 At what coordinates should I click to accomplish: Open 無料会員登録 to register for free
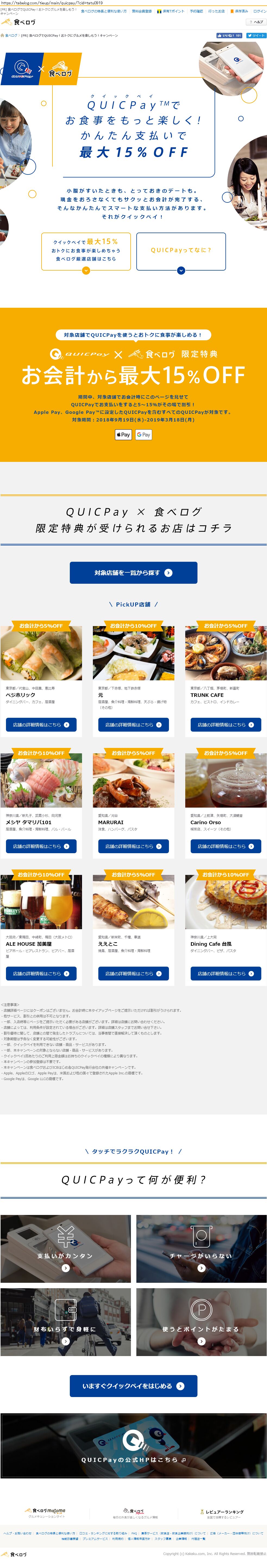pos(142,11)
